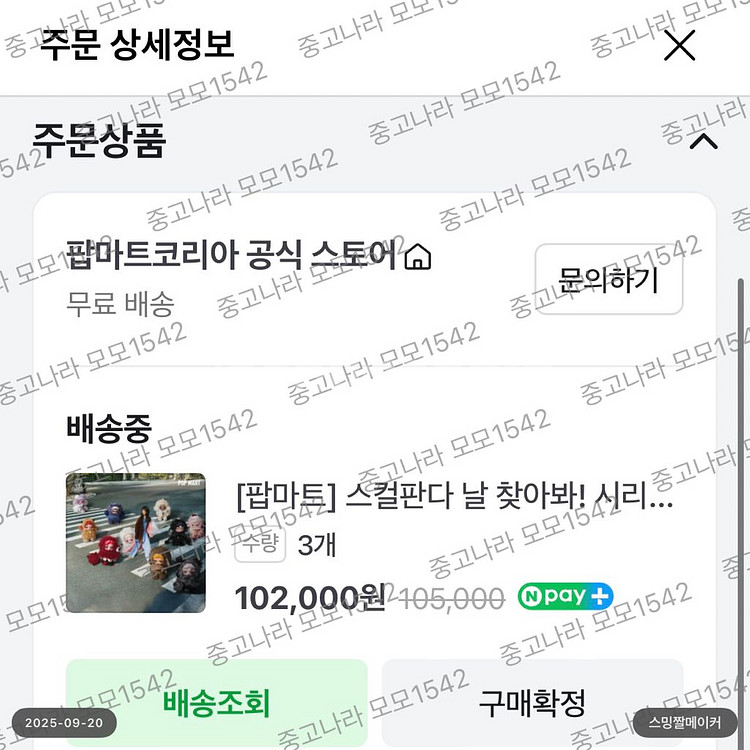750x750 pixels.
Task: Open the 스컬판다 product thumbnail
Action: click(x=136, y=542)
